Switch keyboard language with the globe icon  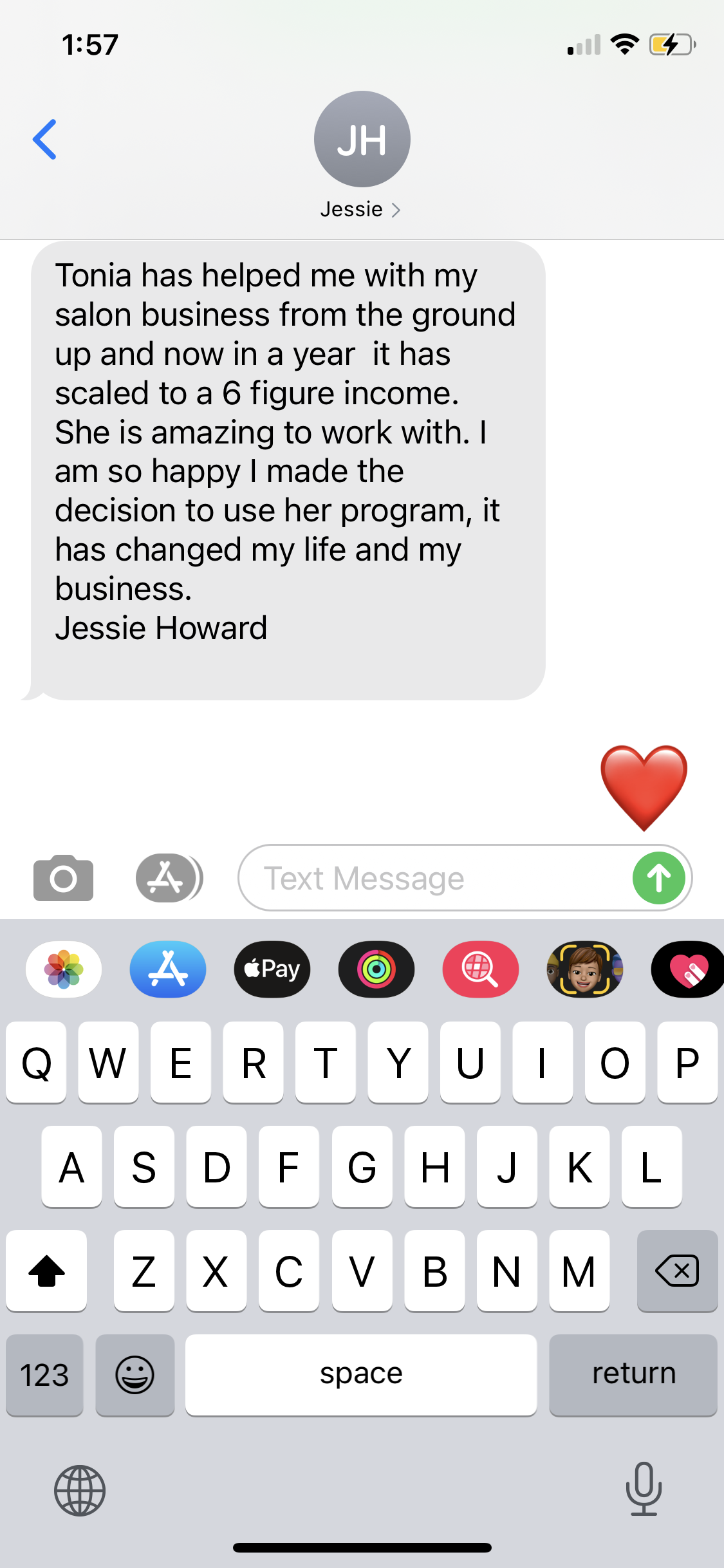click(80, 1491)
